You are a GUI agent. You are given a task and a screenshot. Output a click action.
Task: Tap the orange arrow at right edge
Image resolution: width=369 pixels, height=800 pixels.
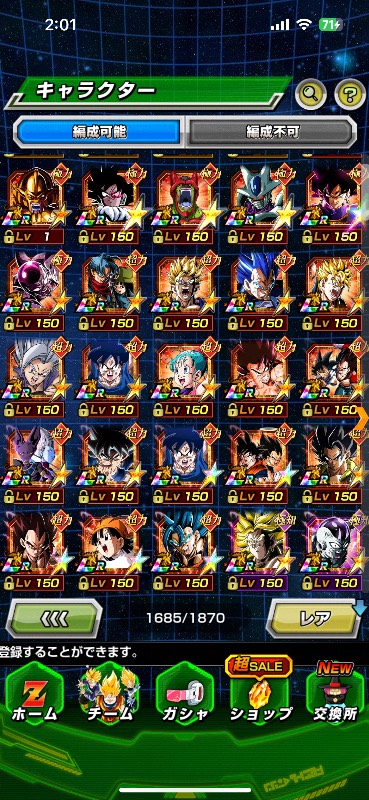[x=362, y=417]
